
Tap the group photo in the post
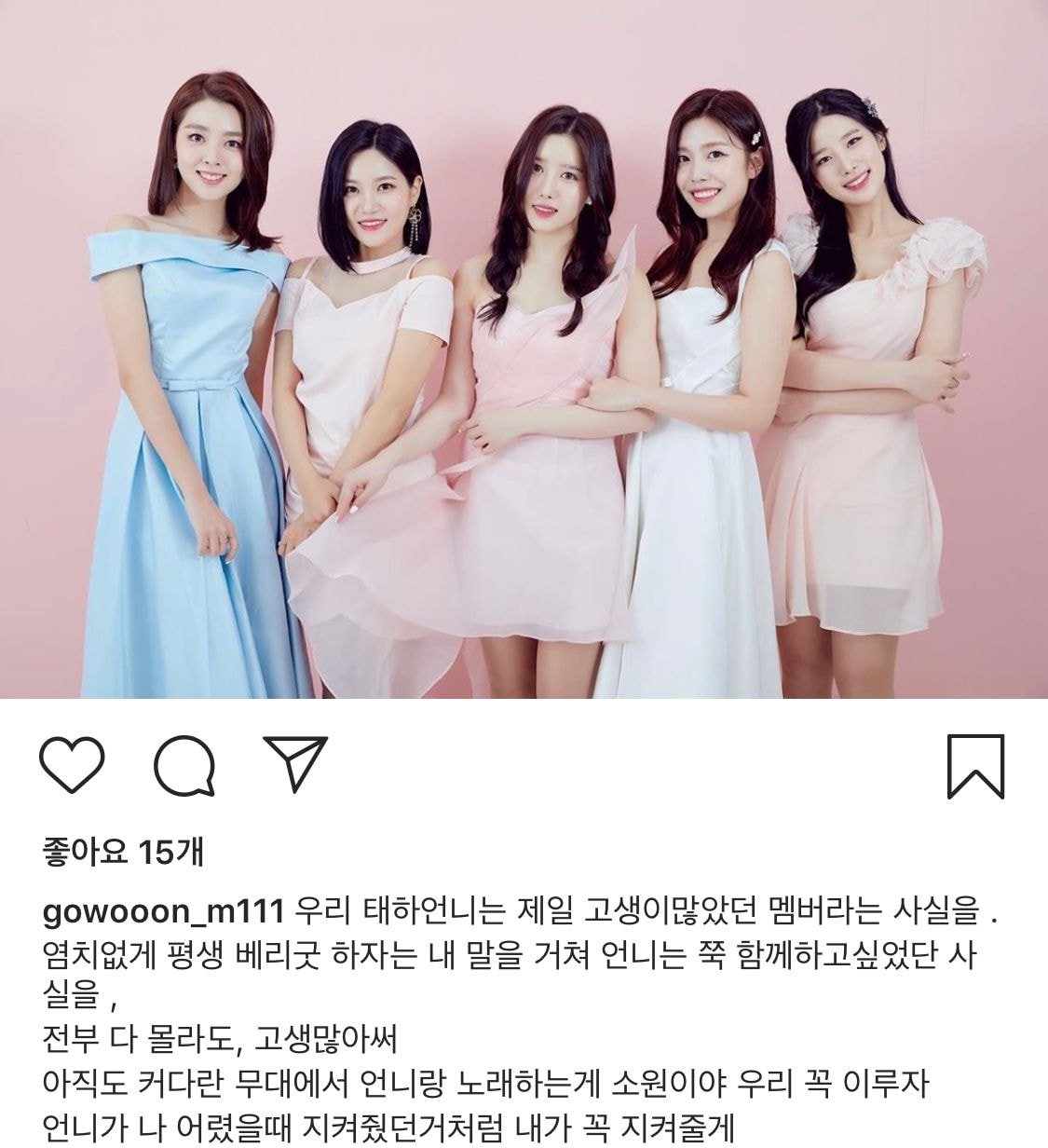[524, 349]
